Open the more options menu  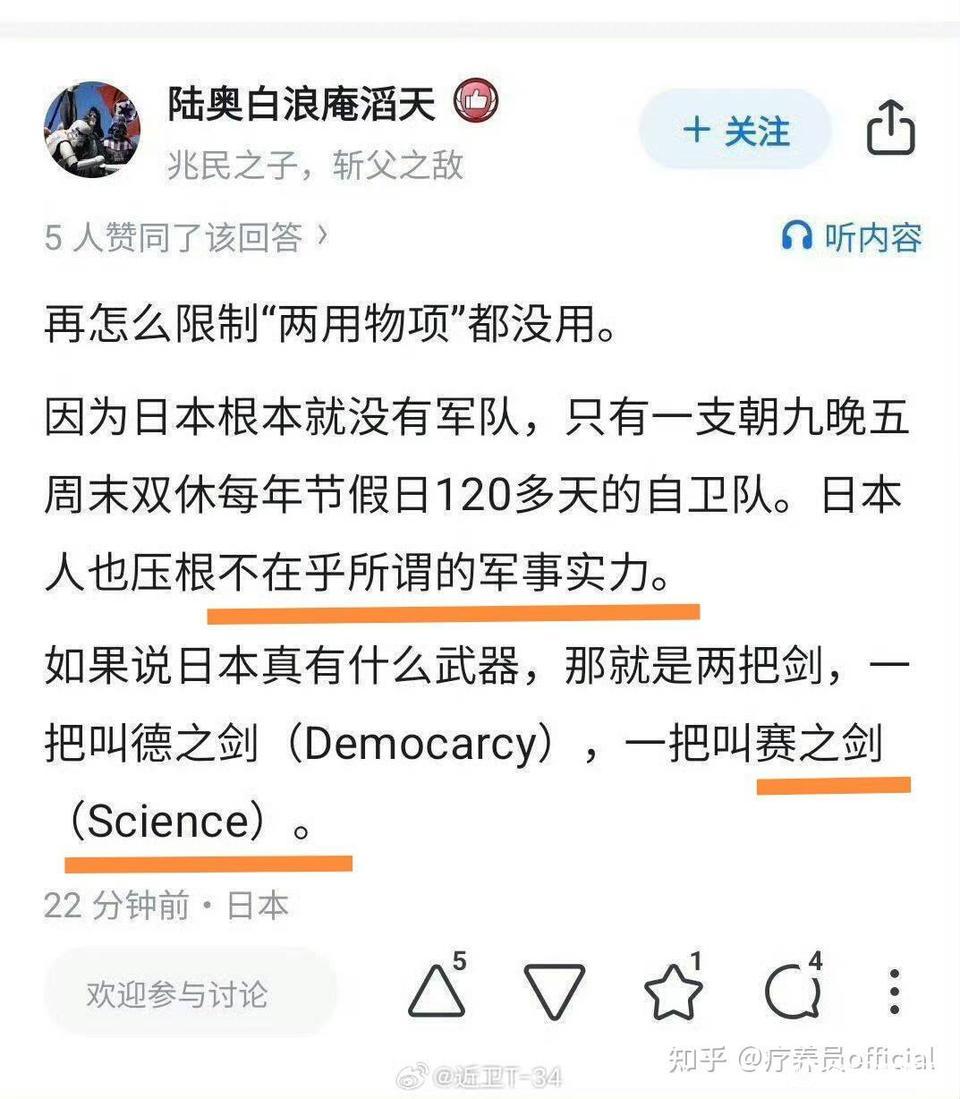pos(895,991)
